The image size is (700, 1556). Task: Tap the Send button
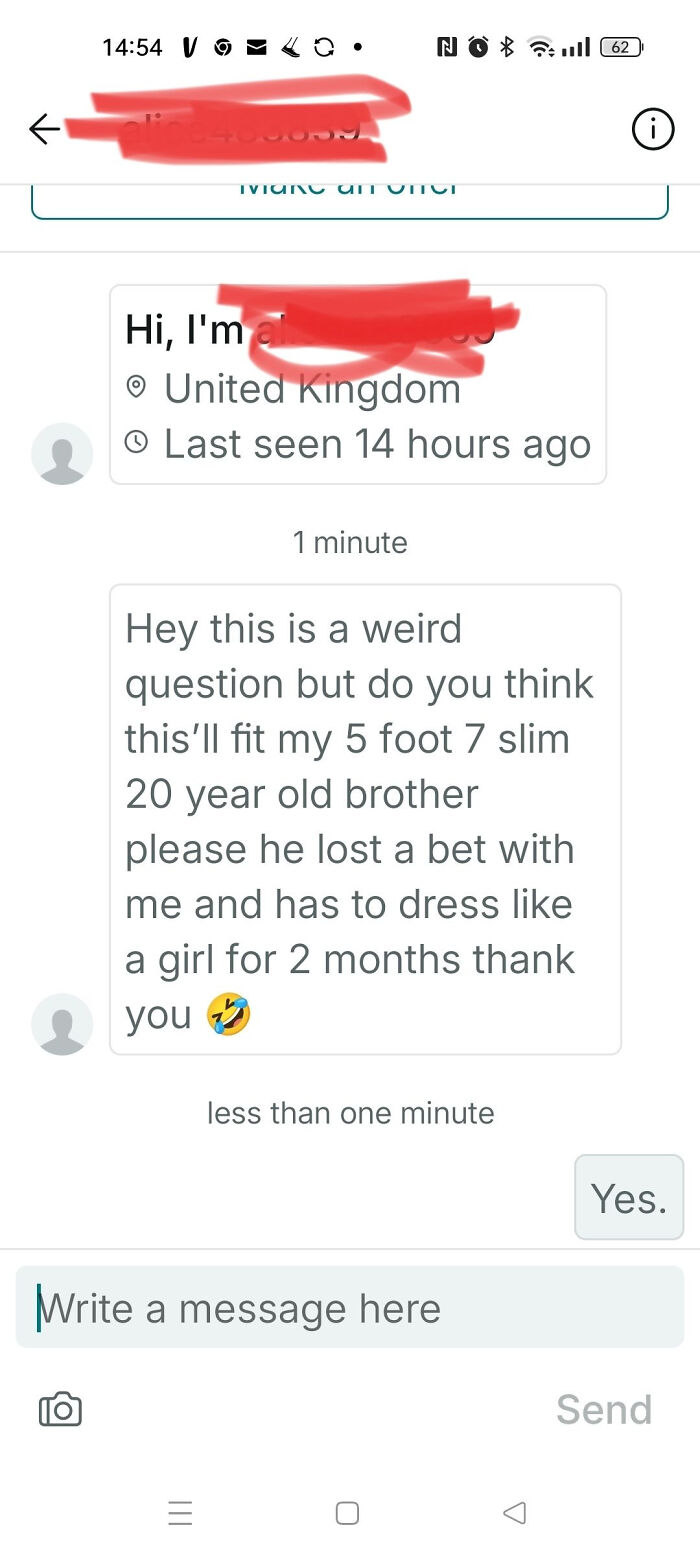(x=603, y=1409)
